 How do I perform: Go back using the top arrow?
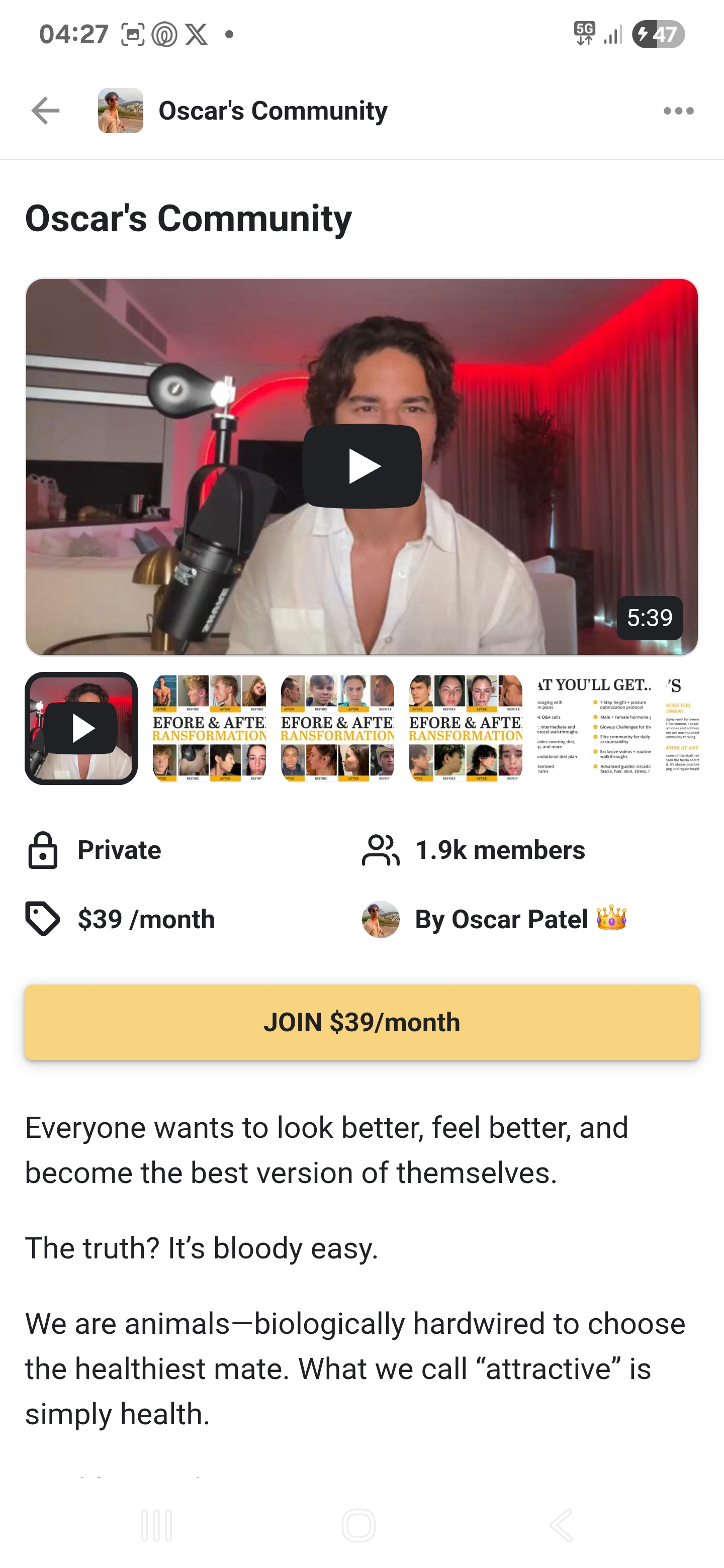[46, 111]
